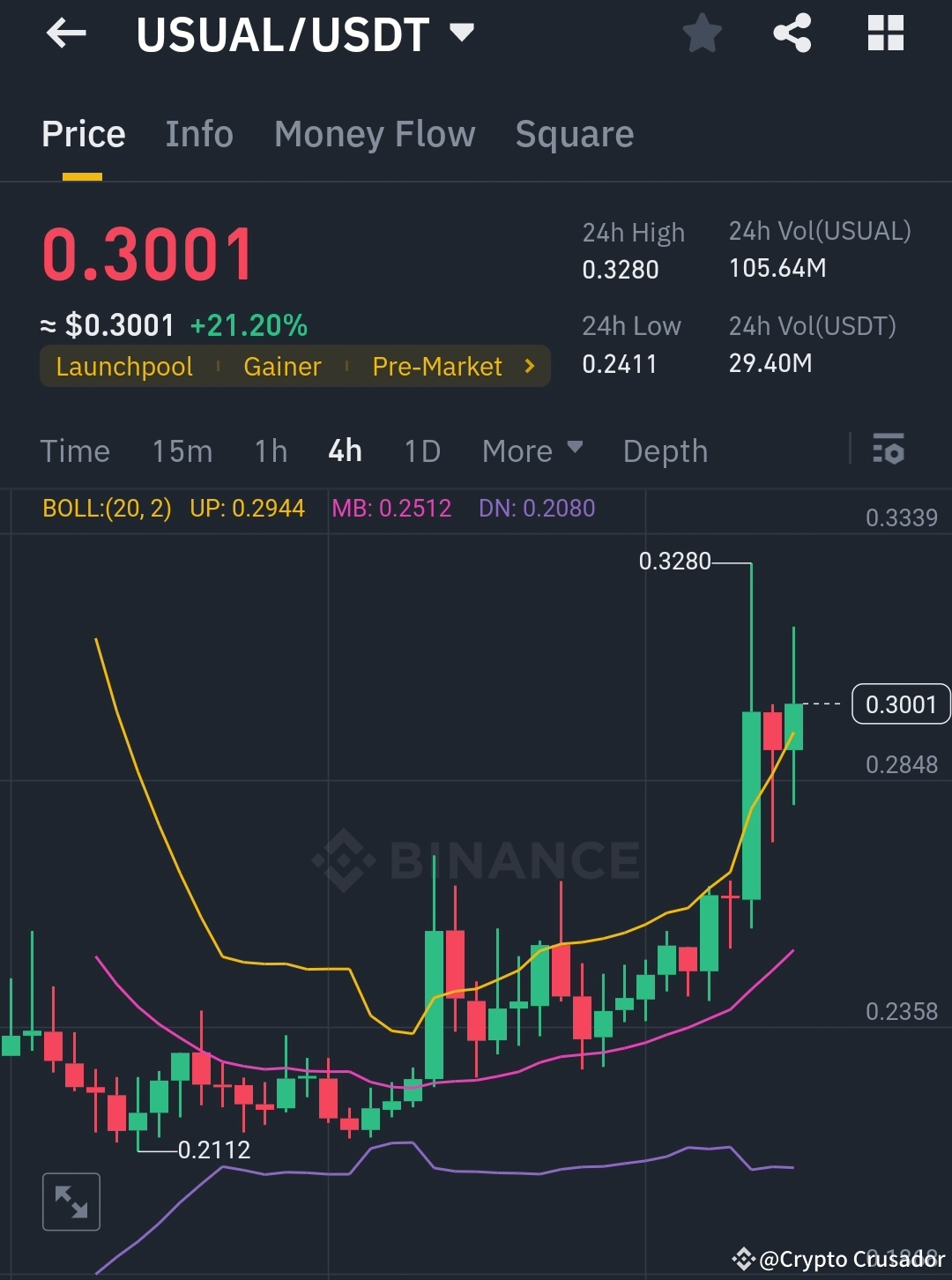Open the Info tab
Viewport: 952px width, 1280px height.
[x=198, y=133]
